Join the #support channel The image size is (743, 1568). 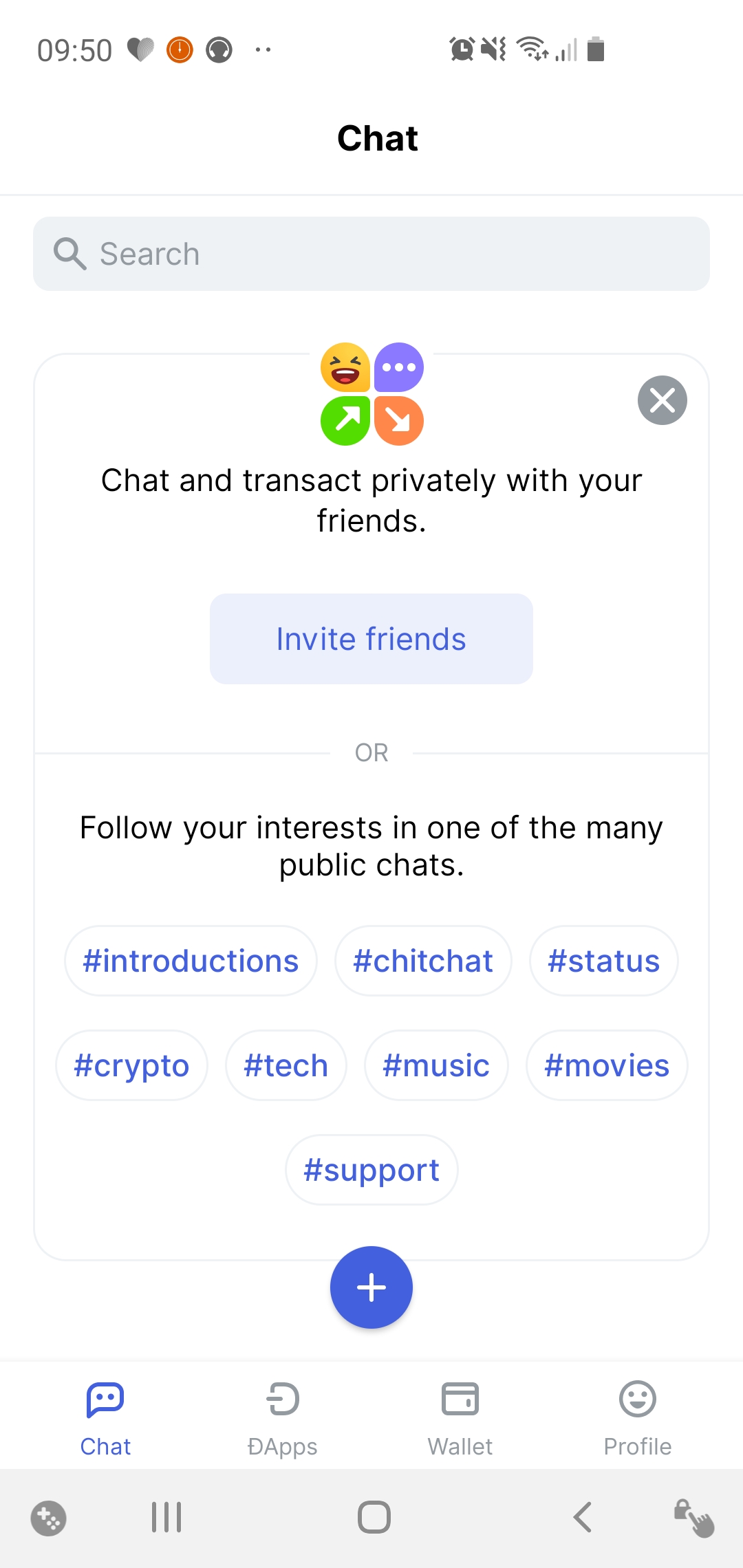click(371, 1169)
